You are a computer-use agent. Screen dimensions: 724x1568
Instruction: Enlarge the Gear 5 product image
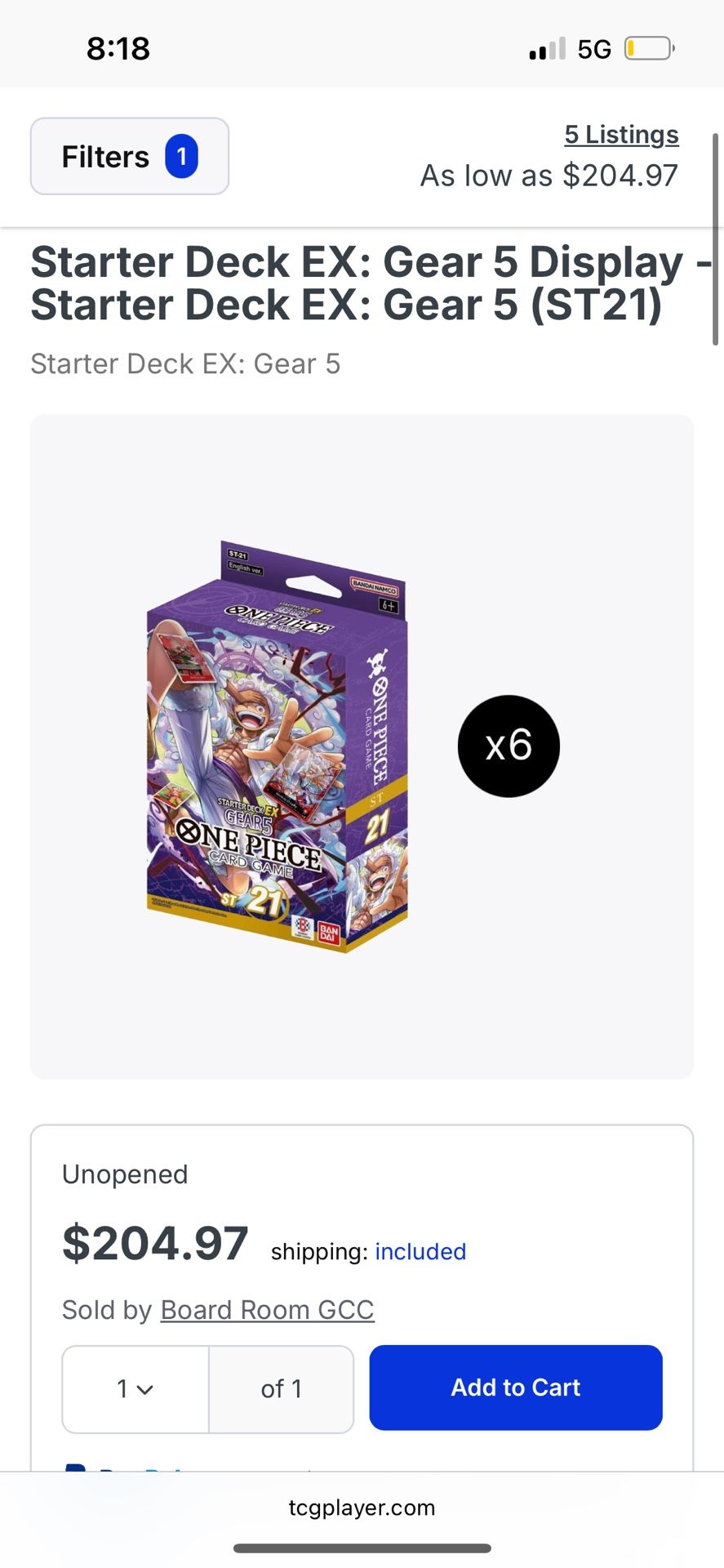click(278, 746)
